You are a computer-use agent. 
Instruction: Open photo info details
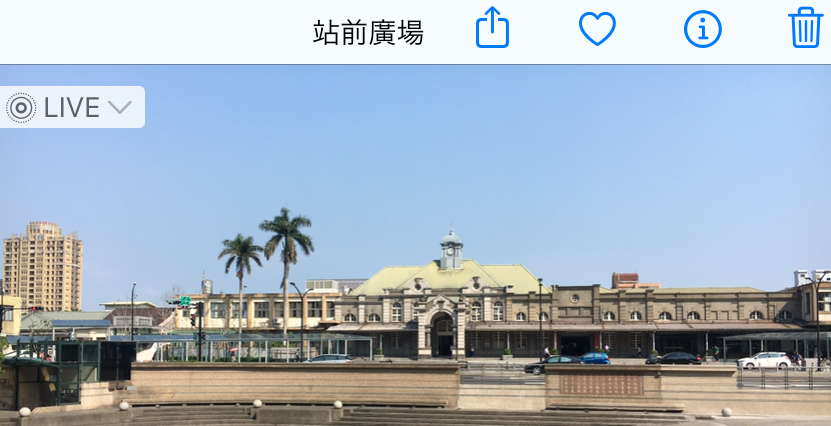tap(702, 30)
